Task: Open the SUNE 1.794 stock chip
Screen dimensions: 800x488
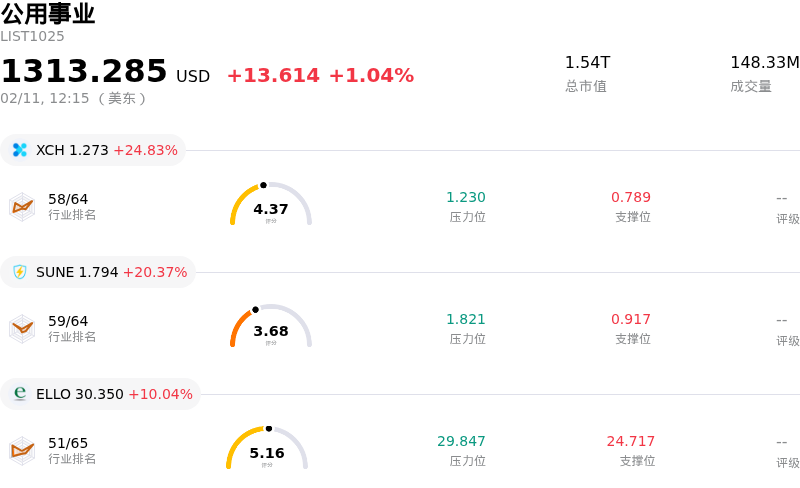Action: (98, 272)
